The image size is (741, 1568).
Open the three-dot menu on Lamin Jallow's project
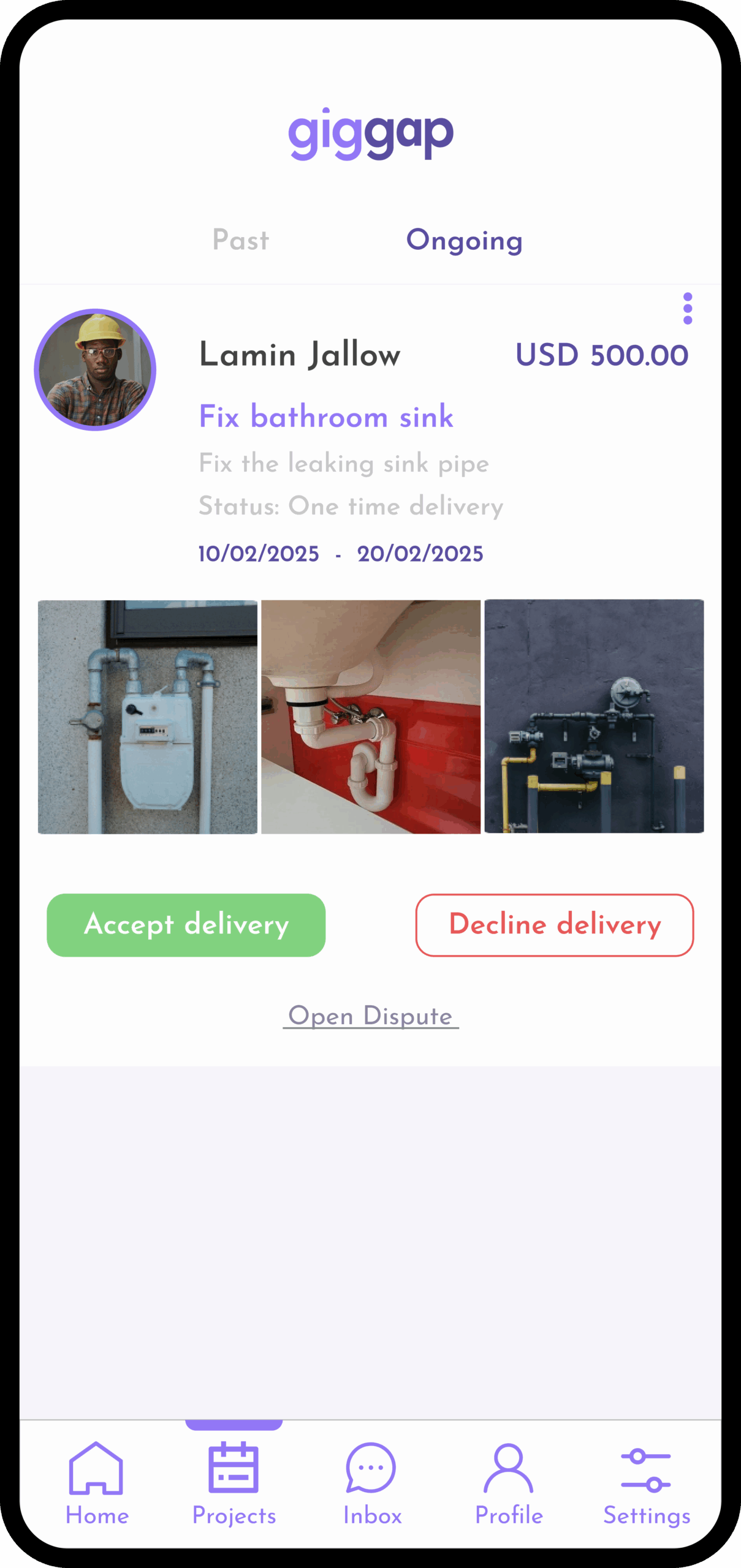click(x=687, y=308)
